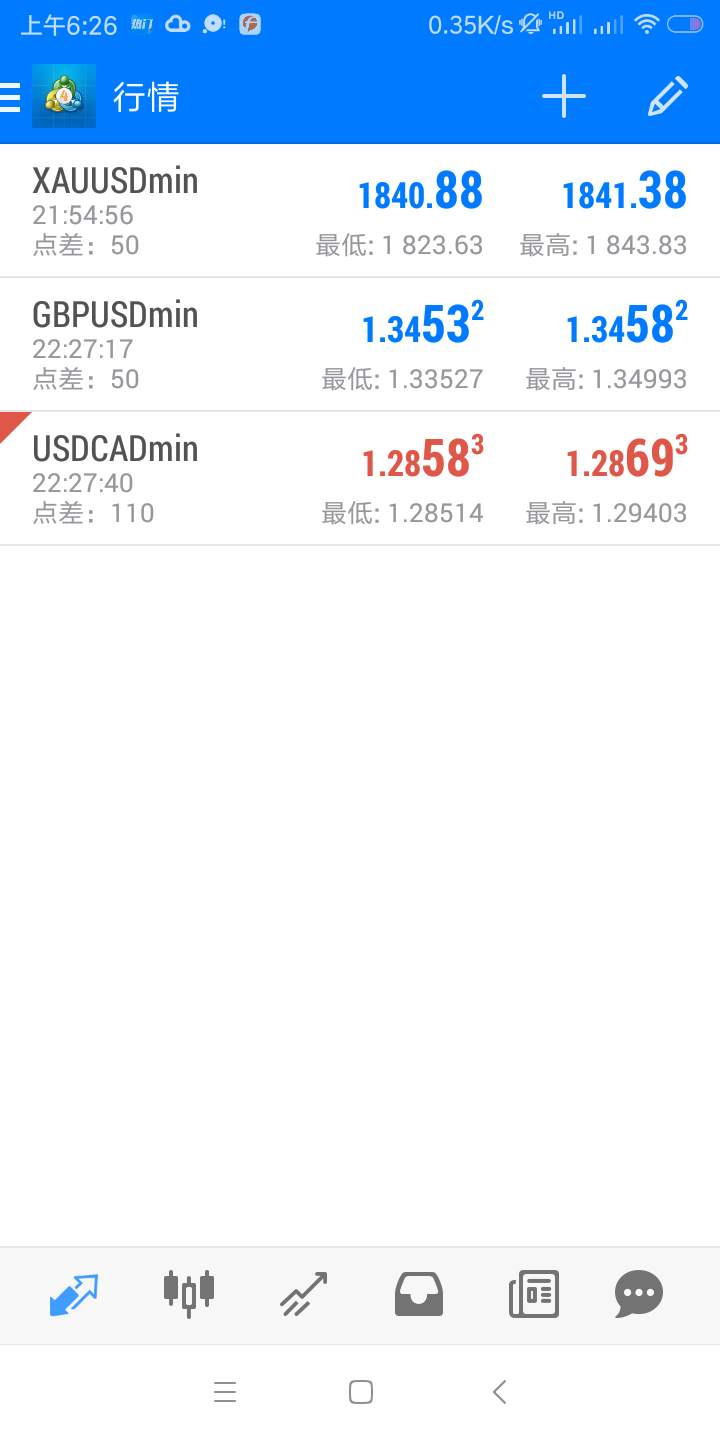This screenshot has width=720, height=1440.
Task: Tap the system home button
Action: pos(361,1392)
